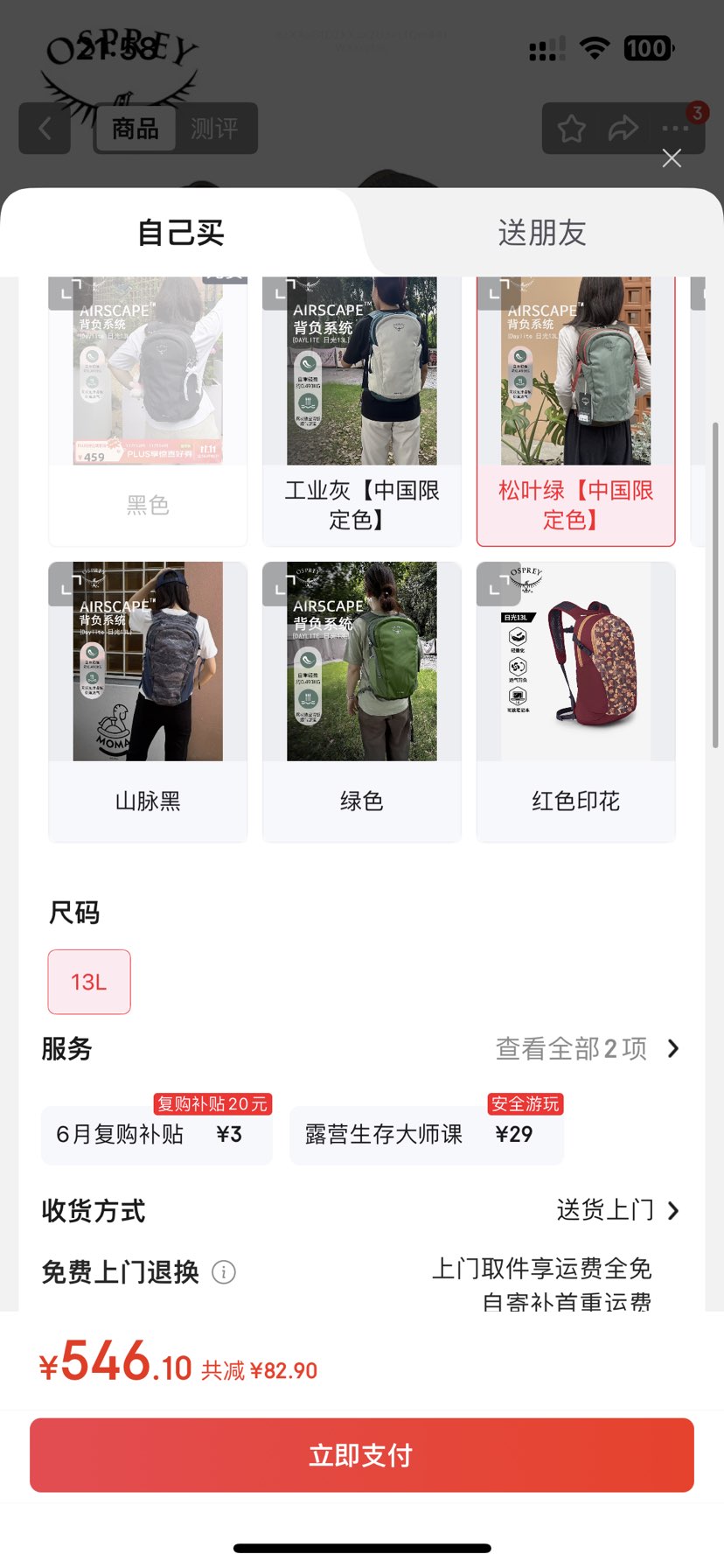724x1568 pixels.
Task: Open the more options "..." icon with badge
Action: pyautogui.click(x=674, y=128)
